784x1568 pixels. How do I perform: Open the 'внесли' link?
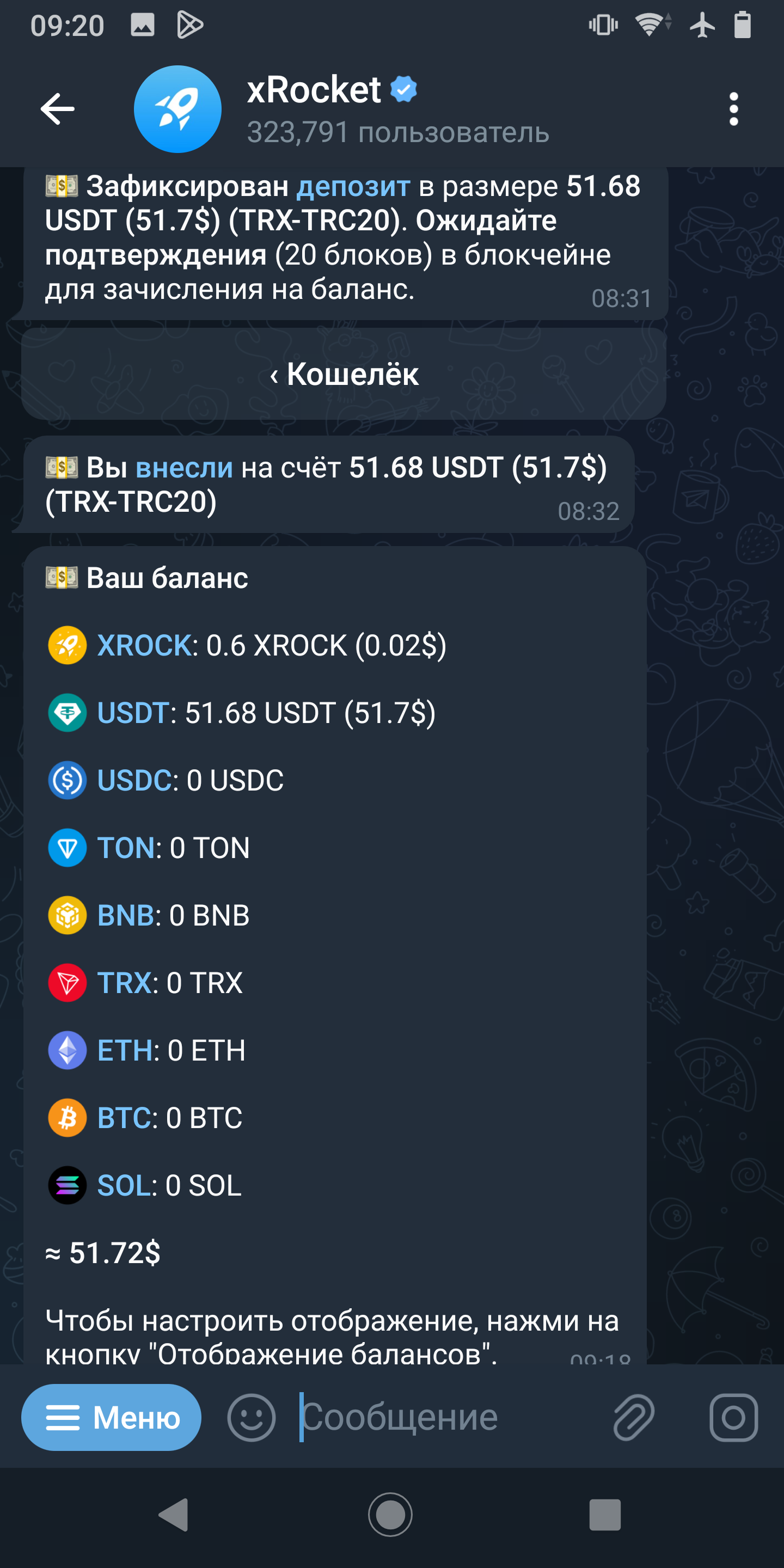(x=184, y=468)
